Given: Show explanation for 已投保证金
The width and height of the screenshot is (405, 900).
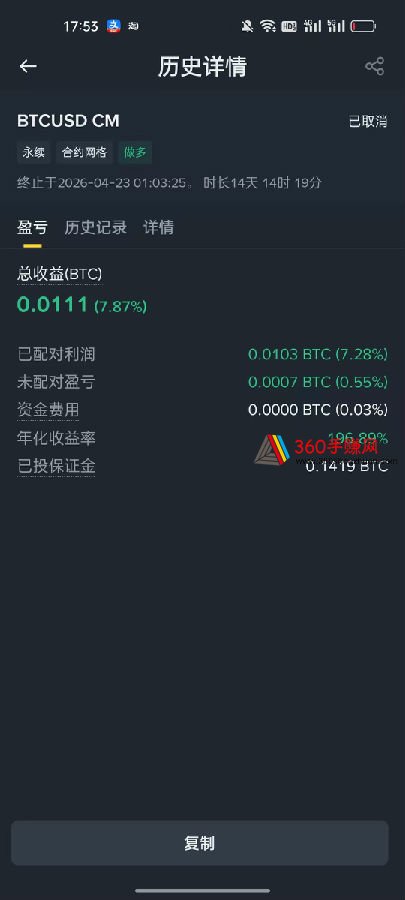Looking at the screenshot, I should (x=56, y=466).
